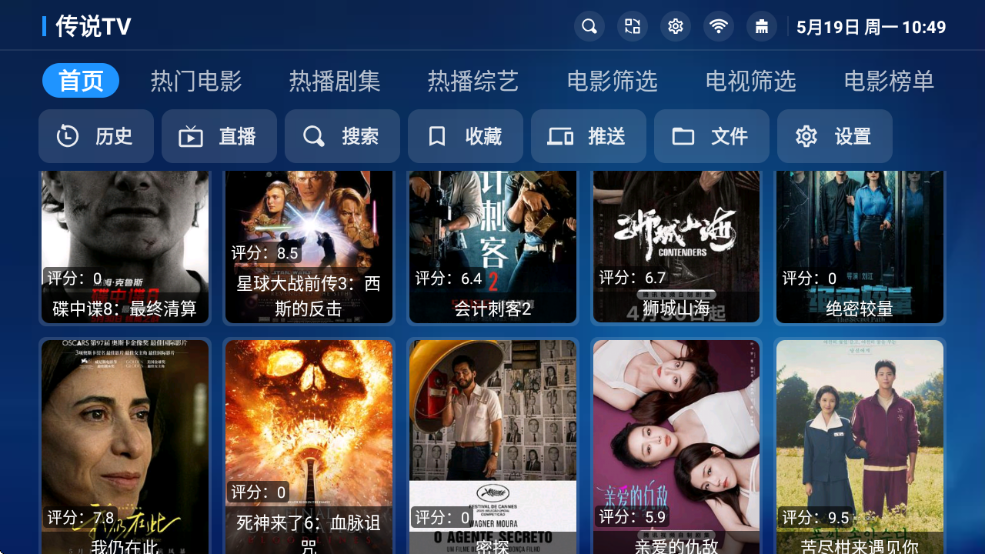This screenshot has height=554, width=985.
Task: Go to the 电视筛选 tab
Action: coord(751,81)
